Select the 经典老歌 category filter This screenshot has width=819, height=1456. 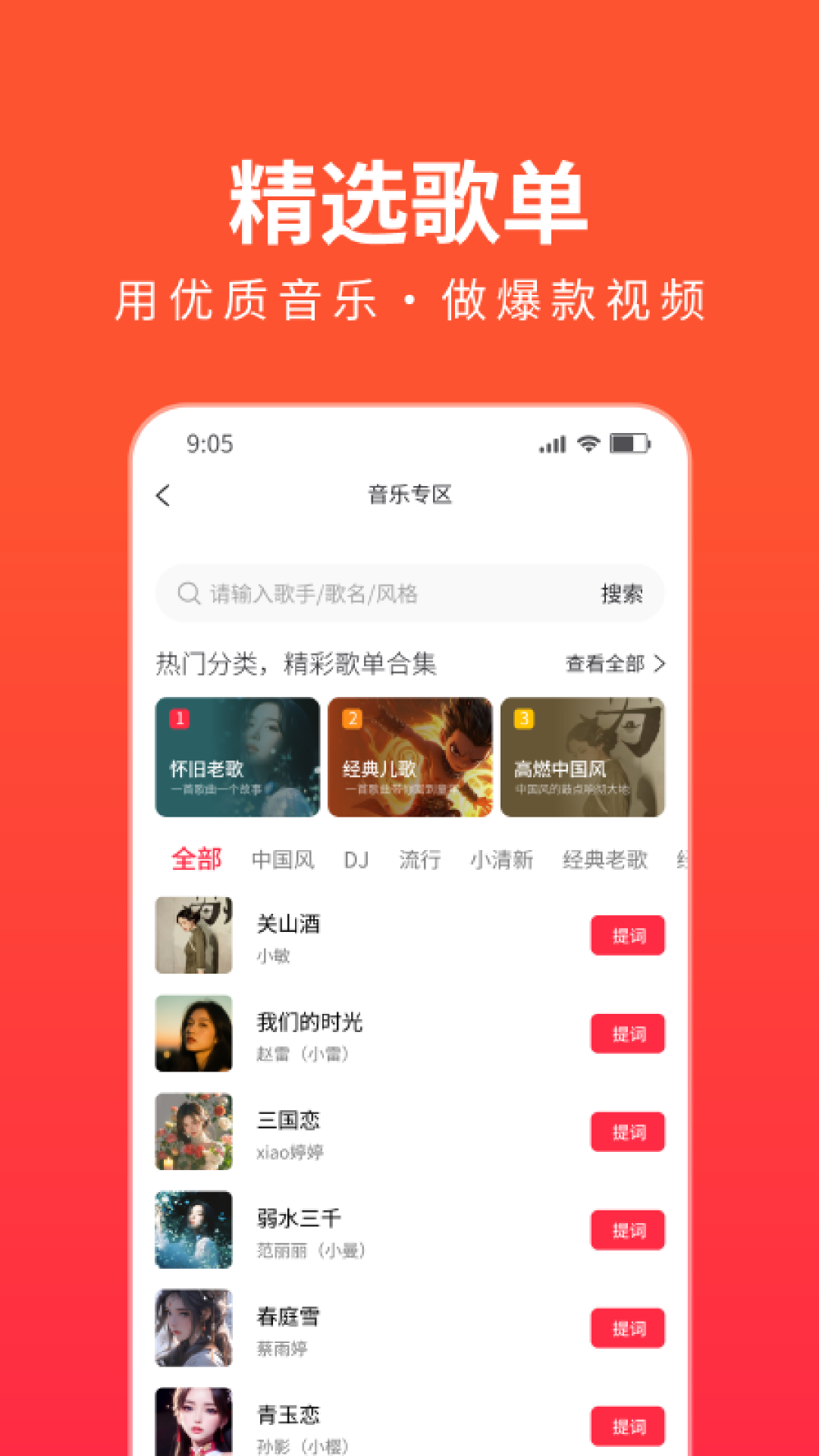[x=604, y=859]
